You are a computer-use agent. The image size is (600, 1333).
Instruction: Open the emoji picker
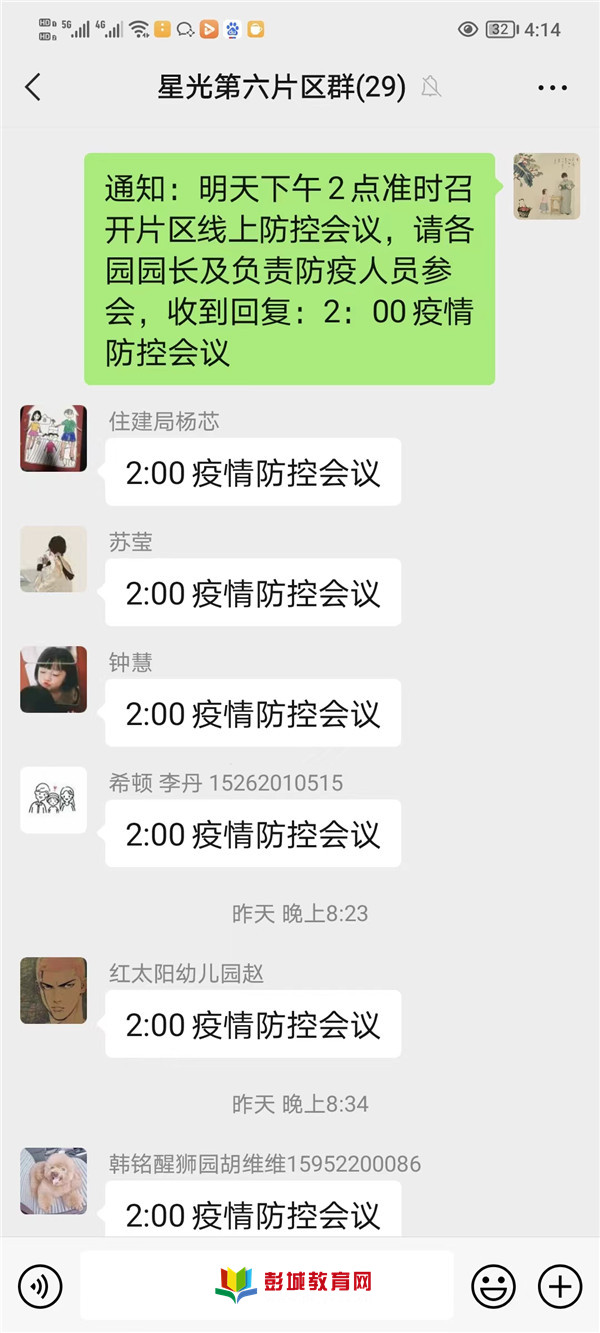click(493, 1285)
